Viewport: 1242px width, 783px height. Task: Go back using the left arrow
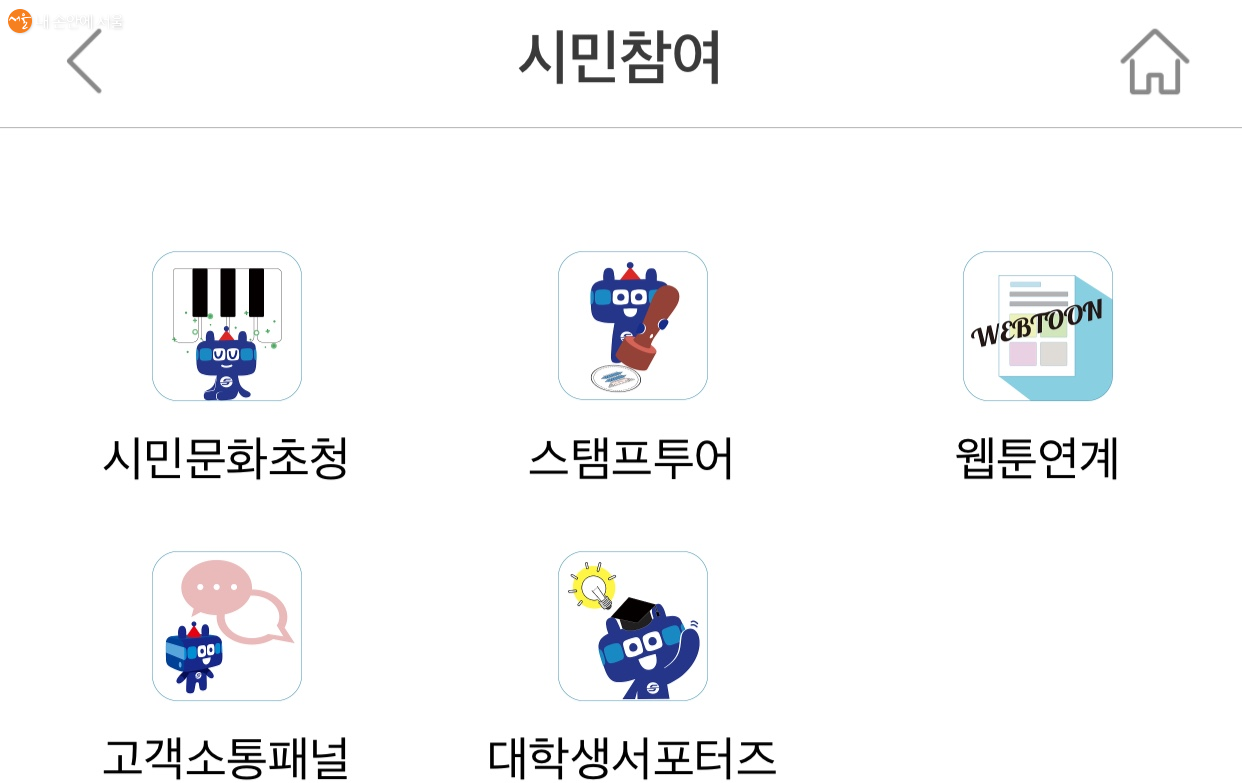pyautogui.click(x=84, y=61)
